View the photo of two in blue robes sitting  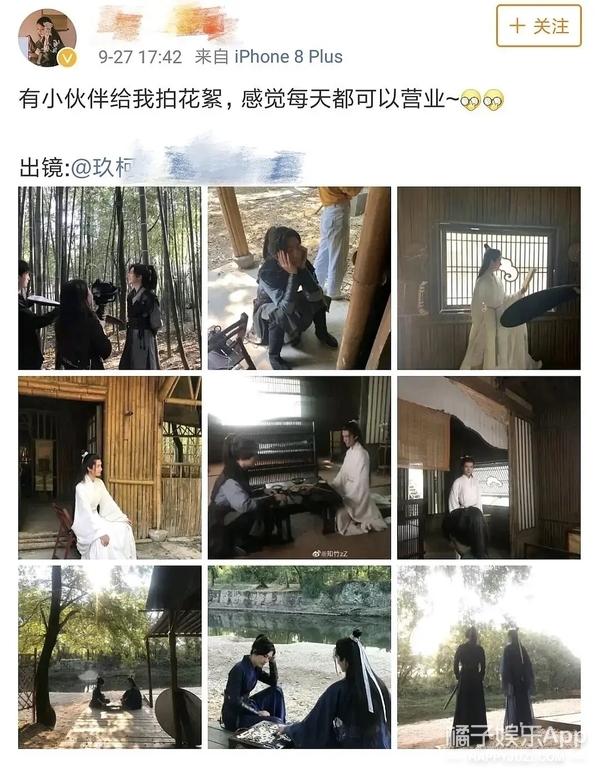tap(299, 656)
